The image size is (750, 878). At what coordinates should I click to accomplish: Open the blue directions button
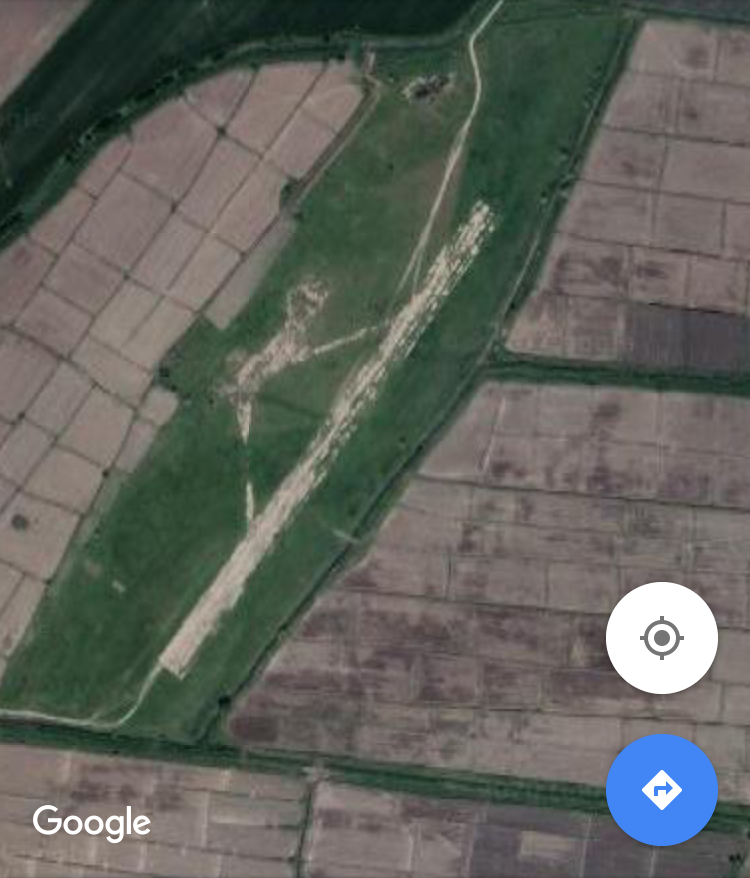661,790
